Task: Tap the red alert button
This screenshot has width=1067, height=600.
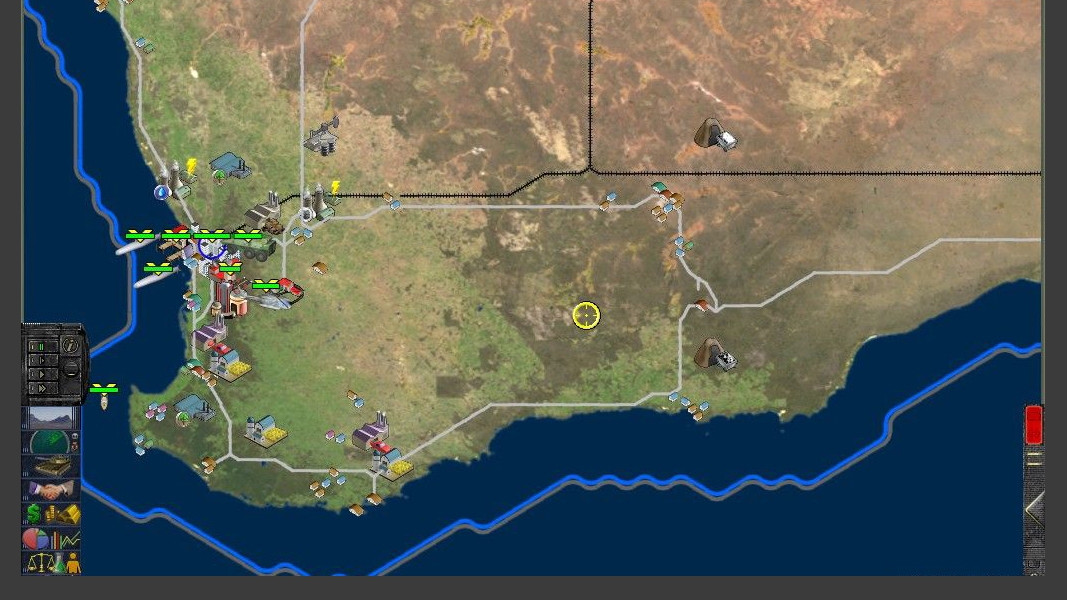Action: [1034, 424]
